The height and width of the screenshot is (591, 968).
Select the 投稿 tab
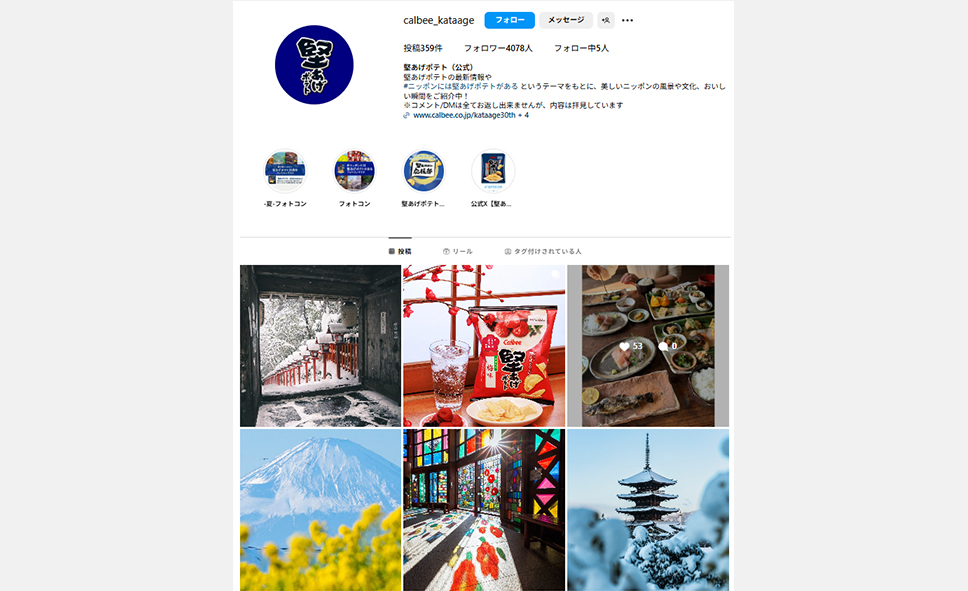tap(399, 251)
